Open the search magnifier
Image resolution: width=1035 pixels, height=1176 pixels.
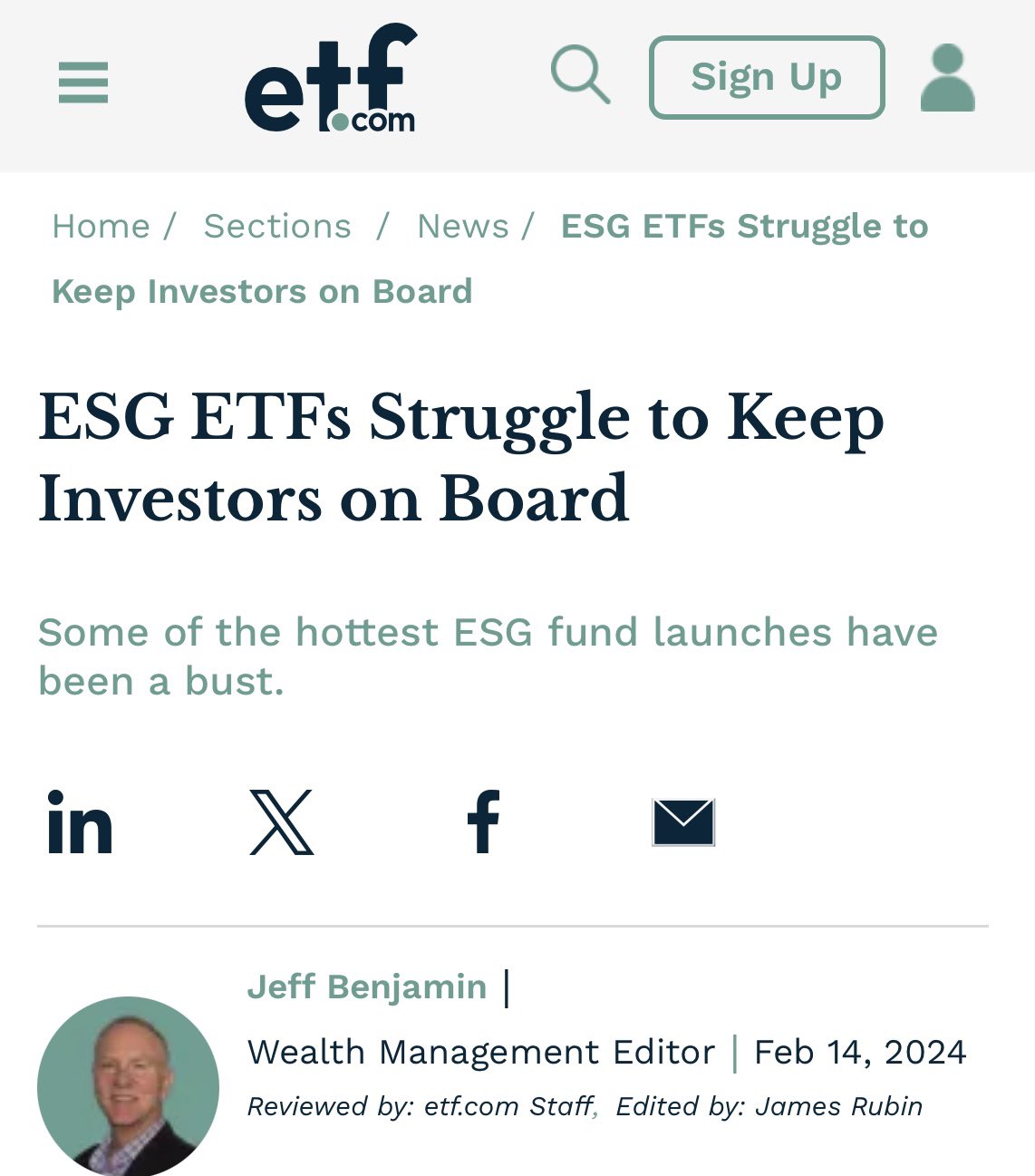point(580,75)
